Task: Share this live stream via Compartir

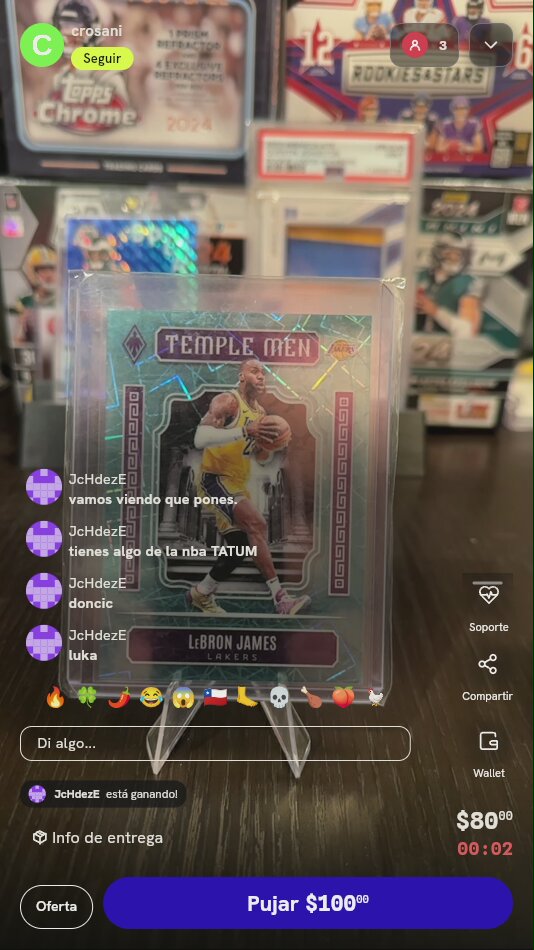Action: [488, 677]
